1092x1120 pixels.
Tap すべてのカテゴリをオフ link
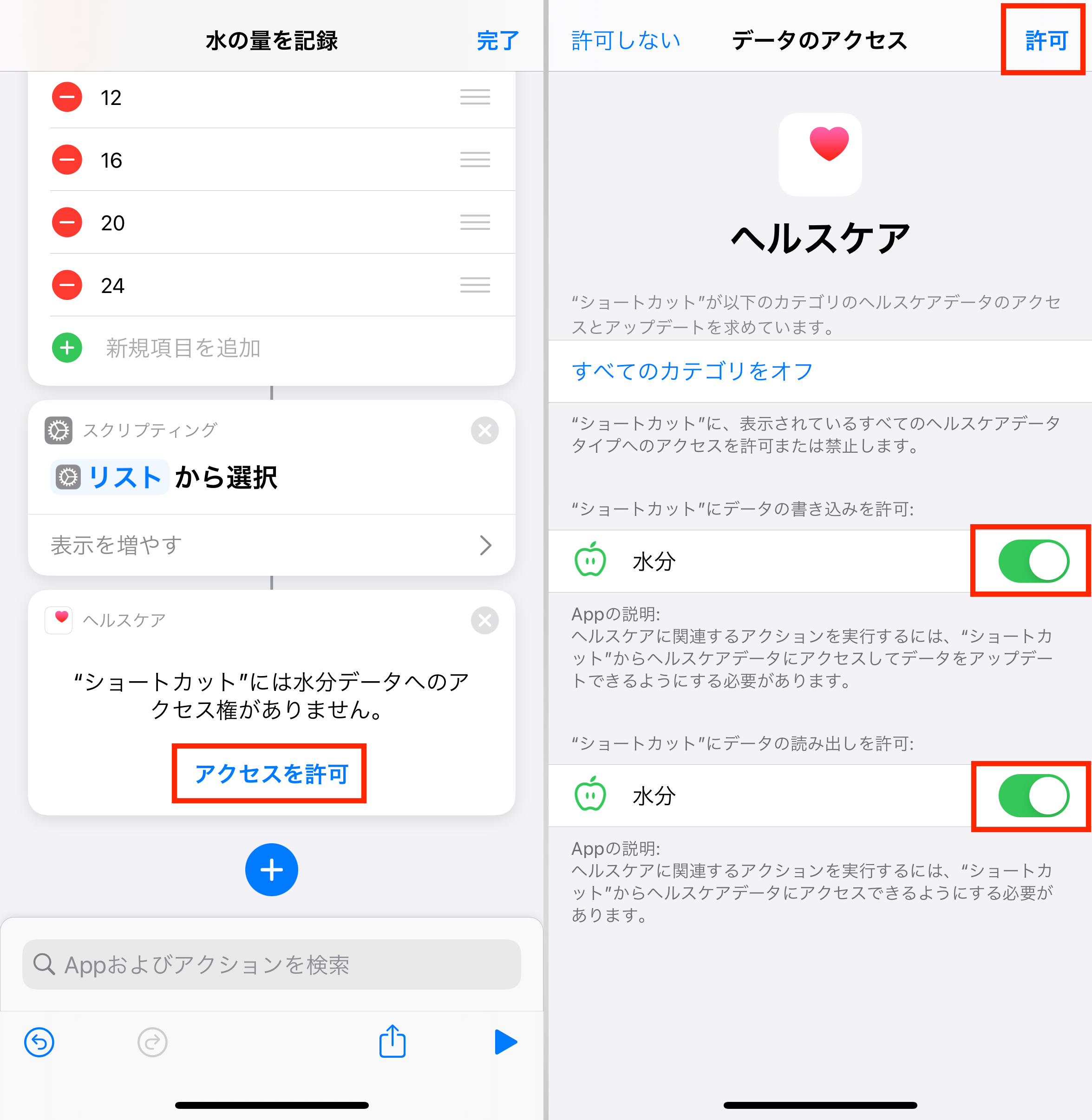(692, 371)
